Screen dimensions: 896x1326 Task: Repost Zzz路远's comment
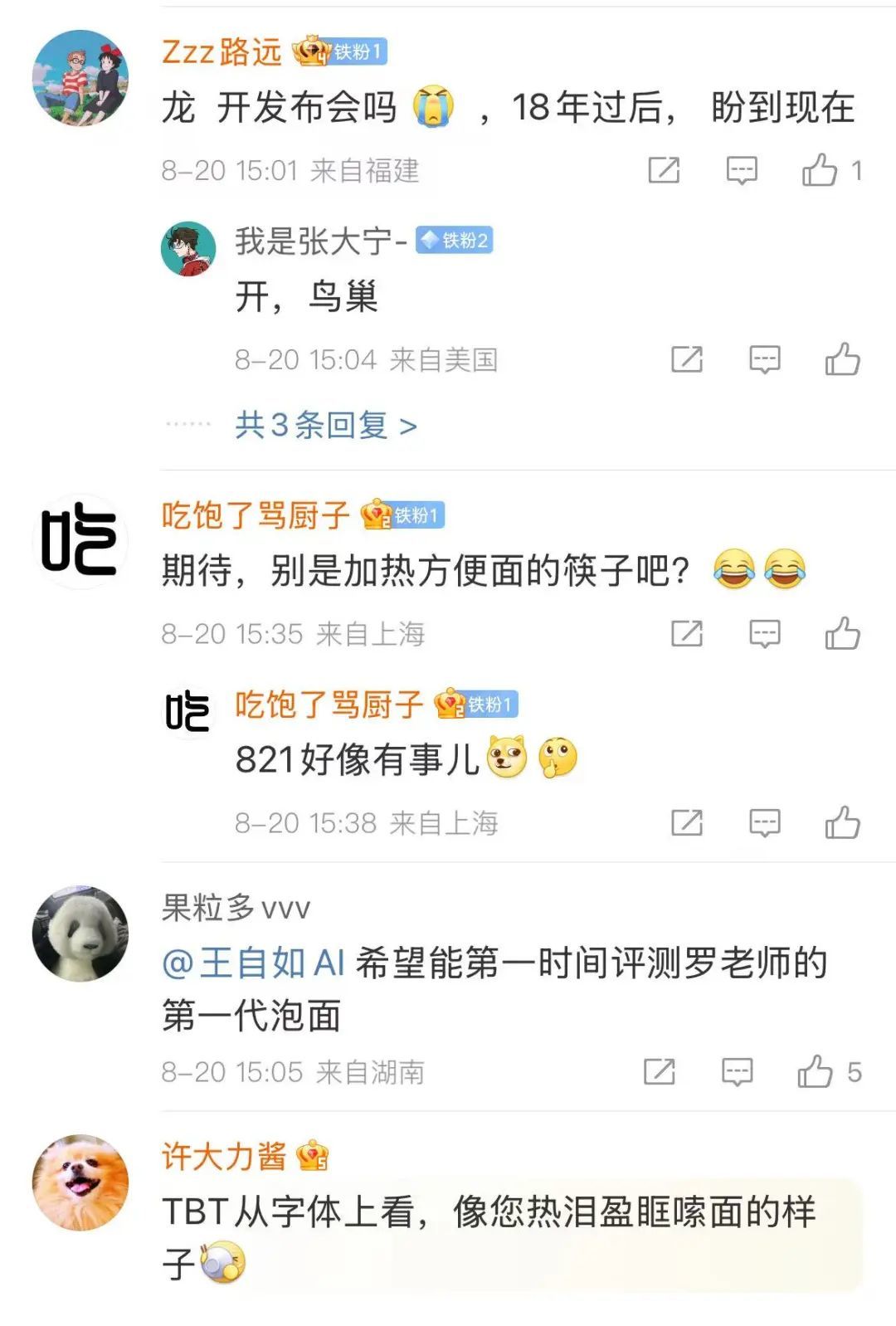click(x=664, y=170)
